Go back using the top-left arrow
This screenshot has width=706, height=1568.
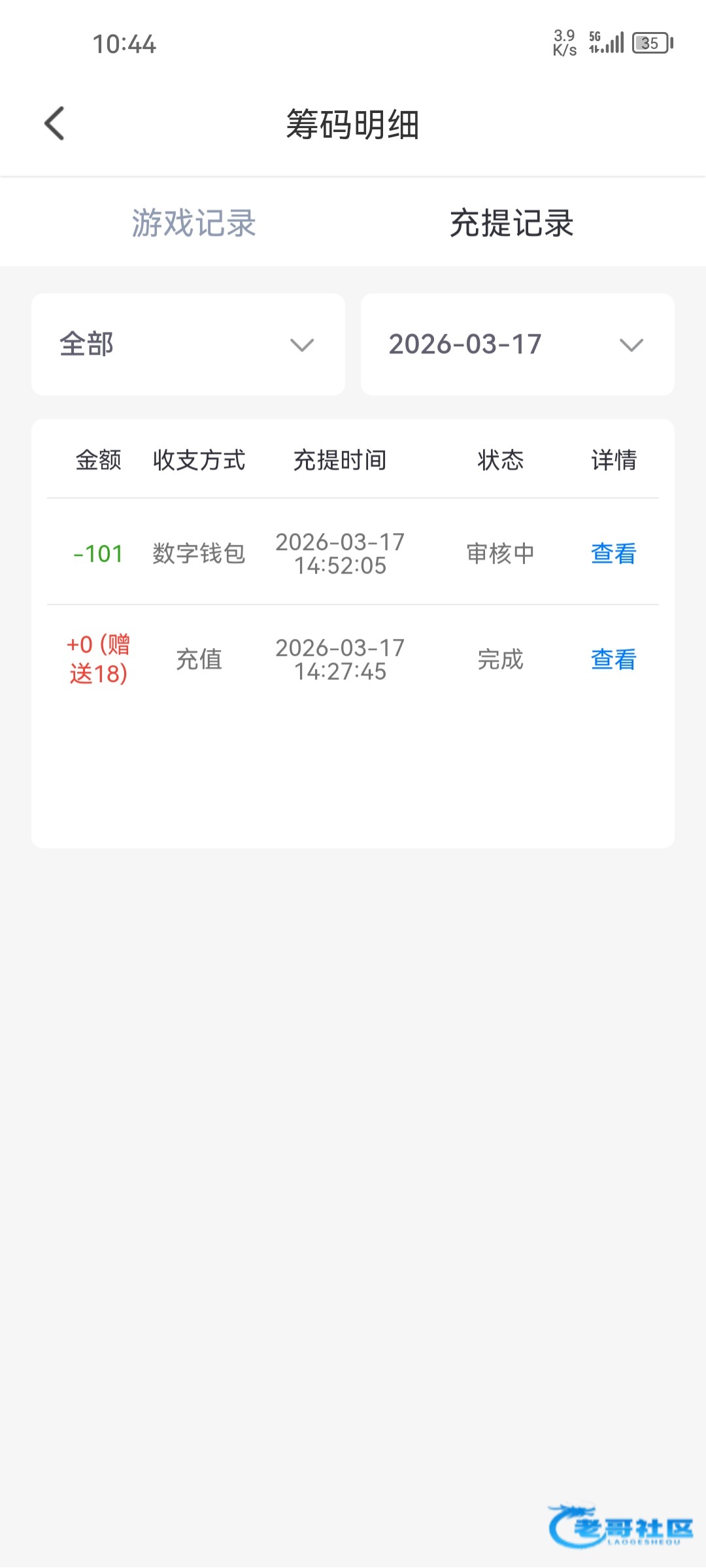tap(55, 123)
